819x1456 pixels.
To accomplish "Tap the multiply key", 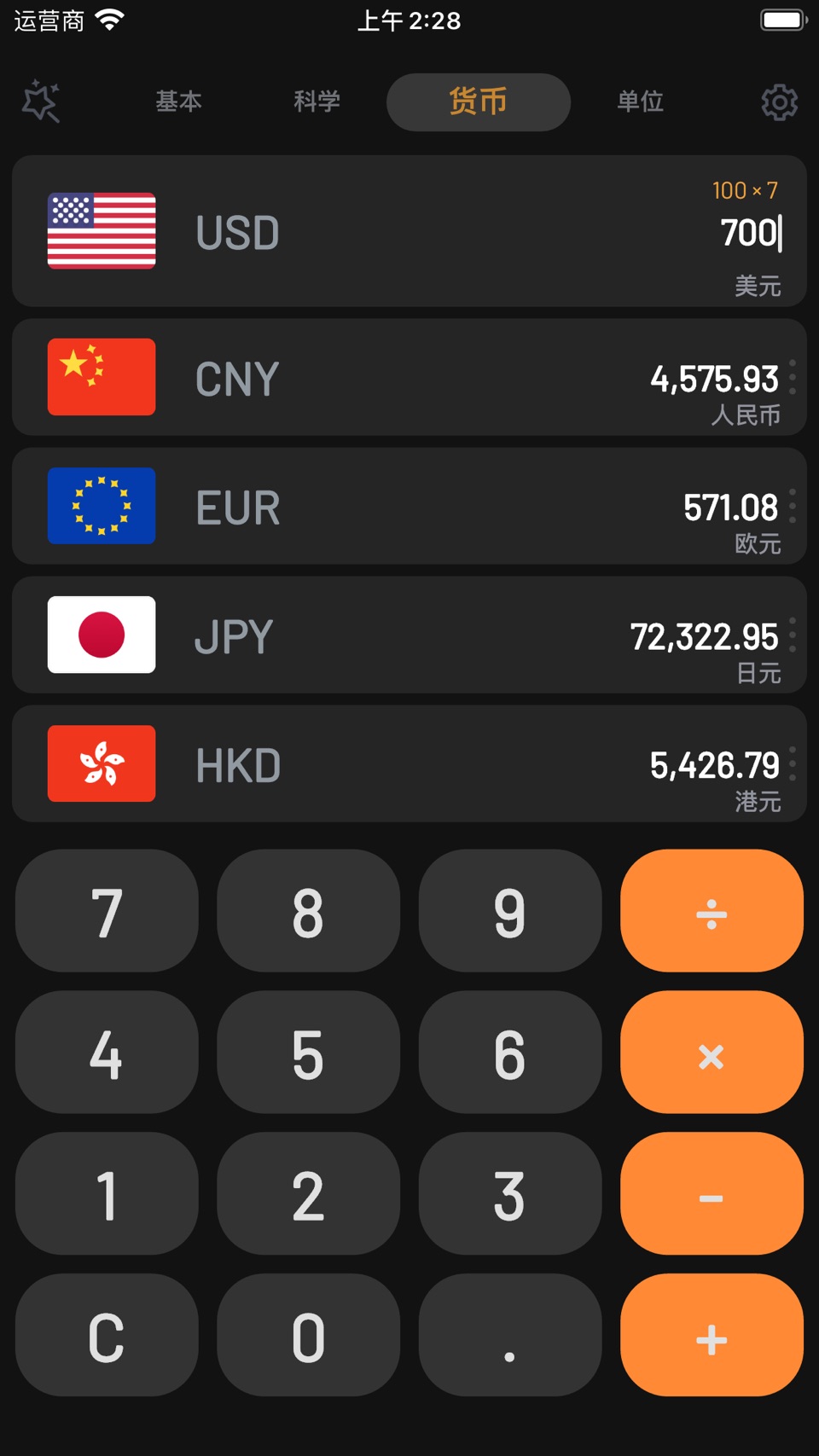I will tap(712, 1053).
